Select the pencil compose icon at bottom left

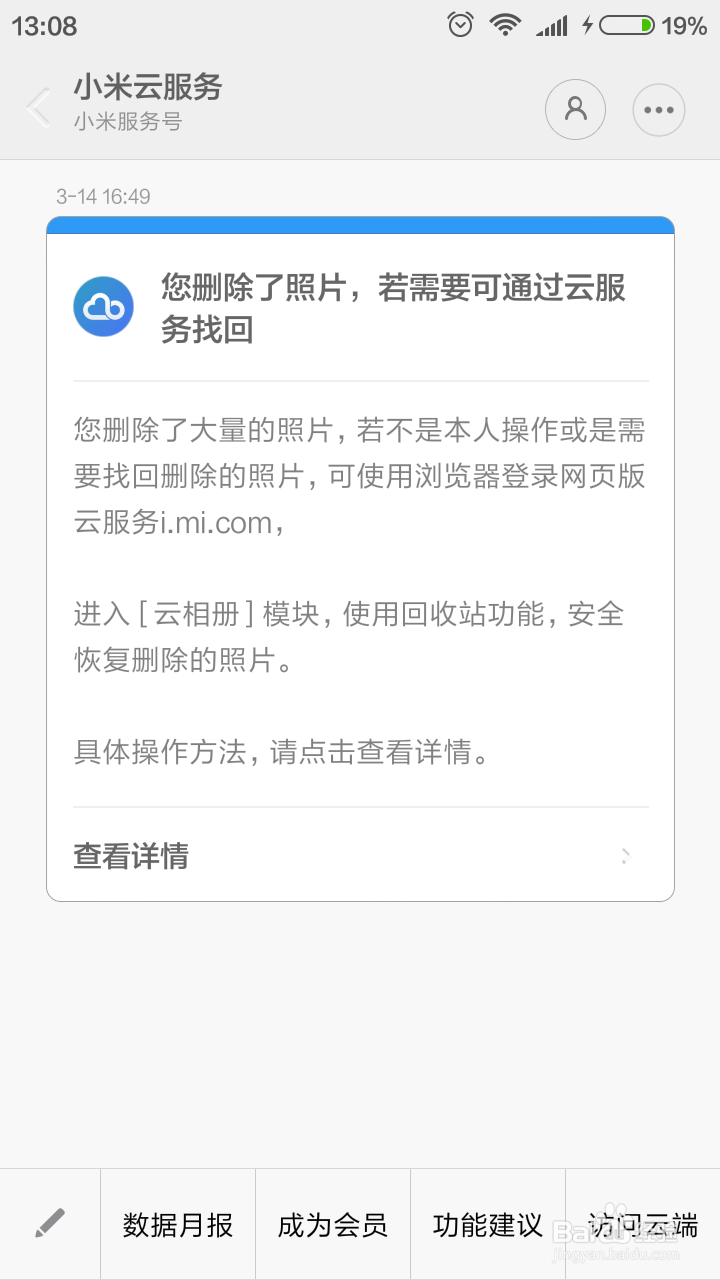50,1222
